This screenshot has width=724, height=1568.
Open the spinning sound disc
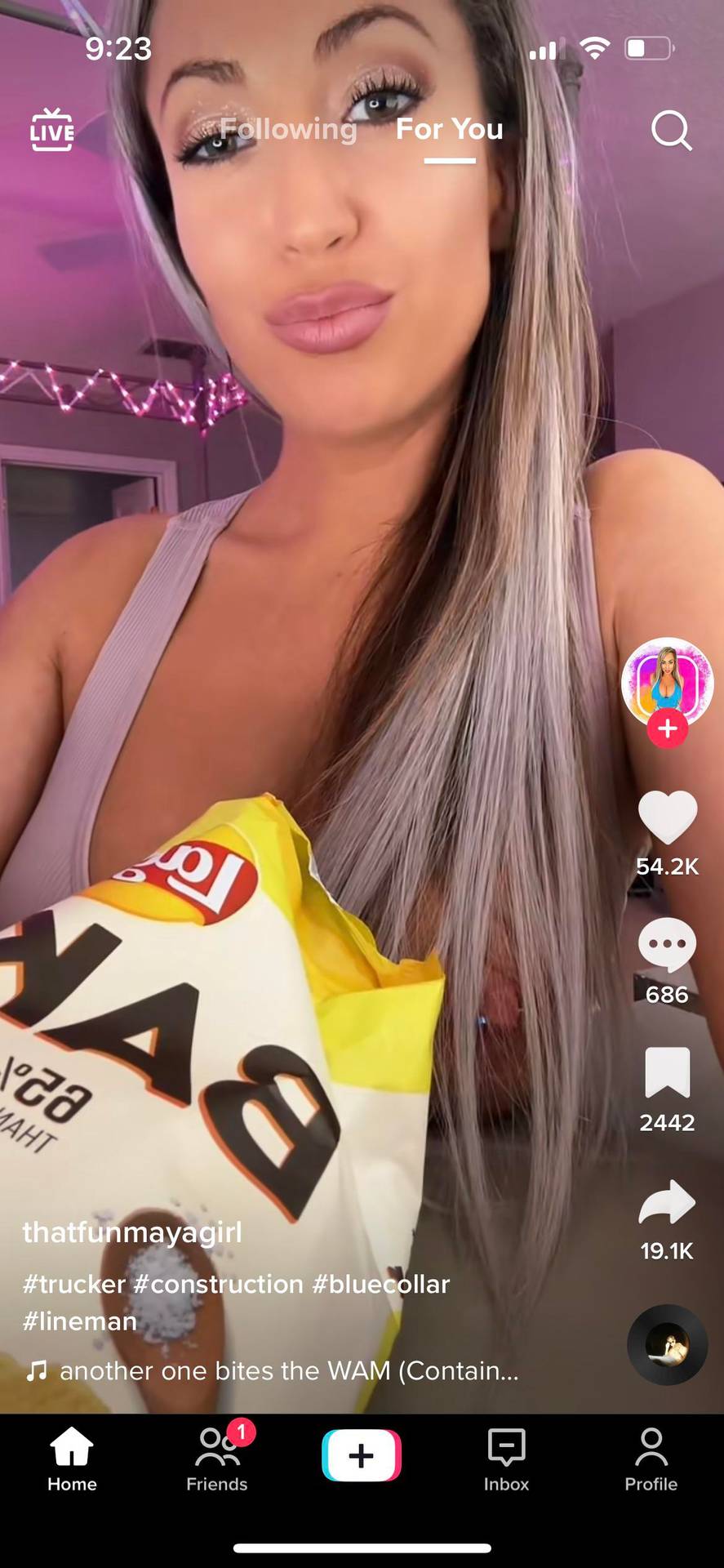[667, 1345]
